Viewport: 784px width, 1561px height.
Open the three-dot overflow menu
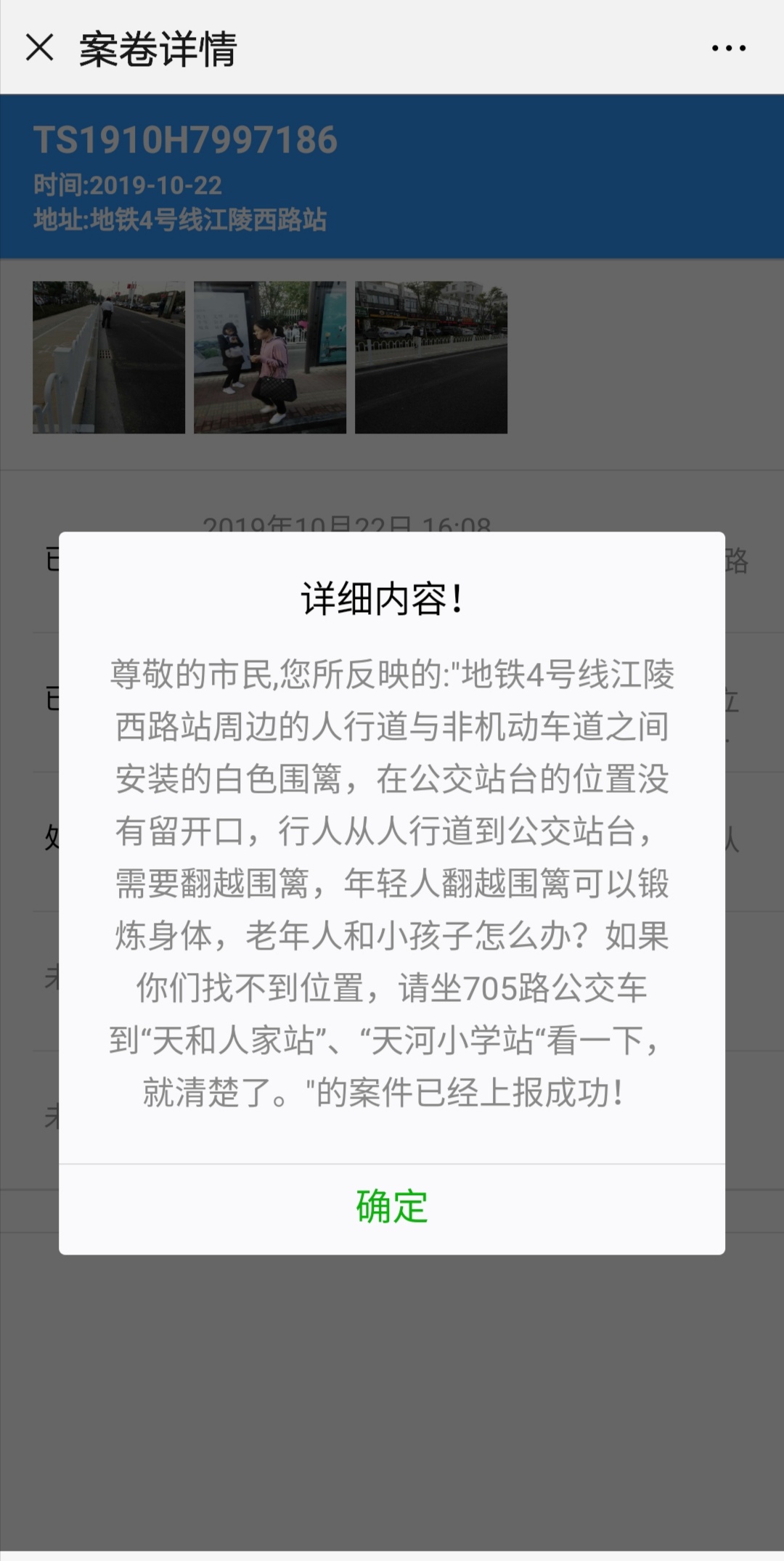(728, 48)
